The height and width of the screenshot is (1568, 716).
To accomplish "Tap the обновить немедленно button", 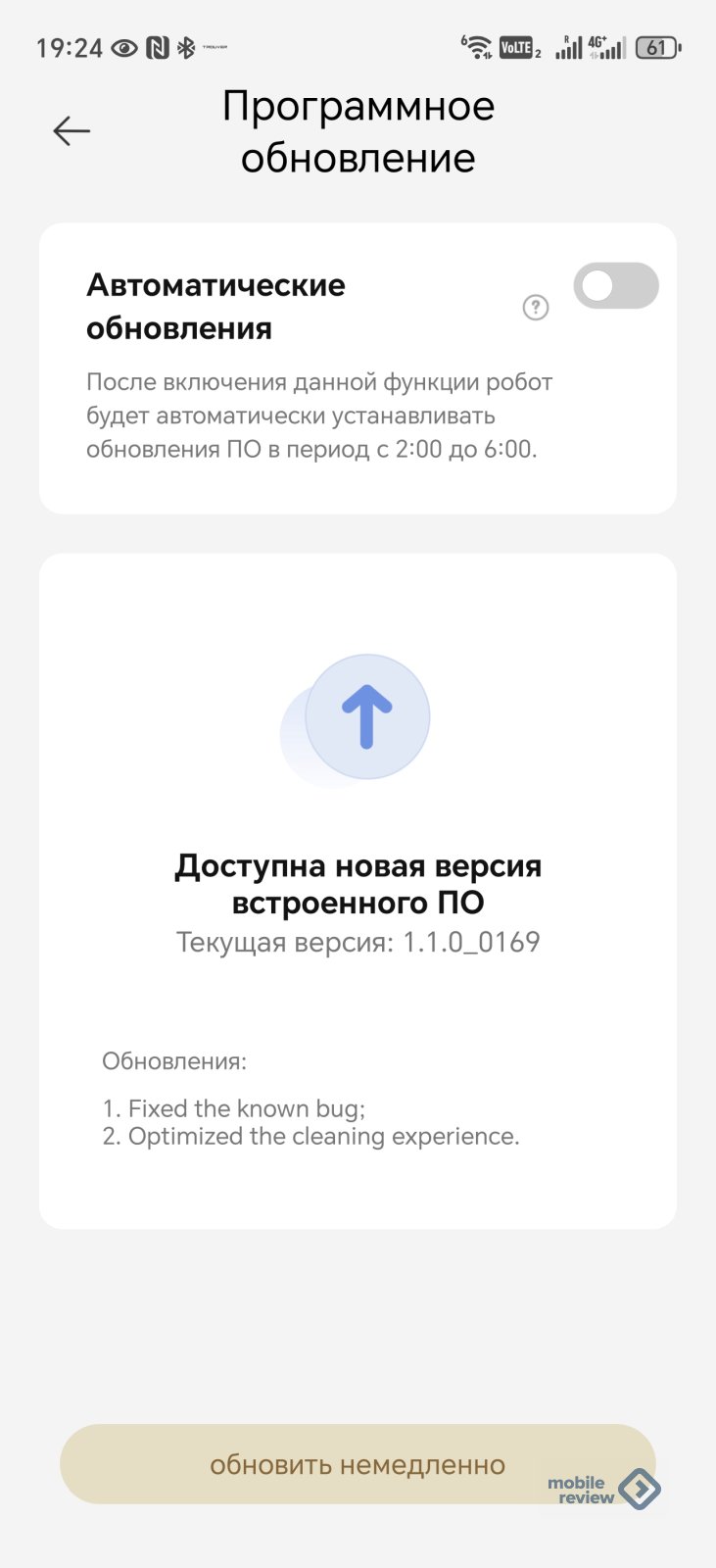I will click(x=357, y=1464).
